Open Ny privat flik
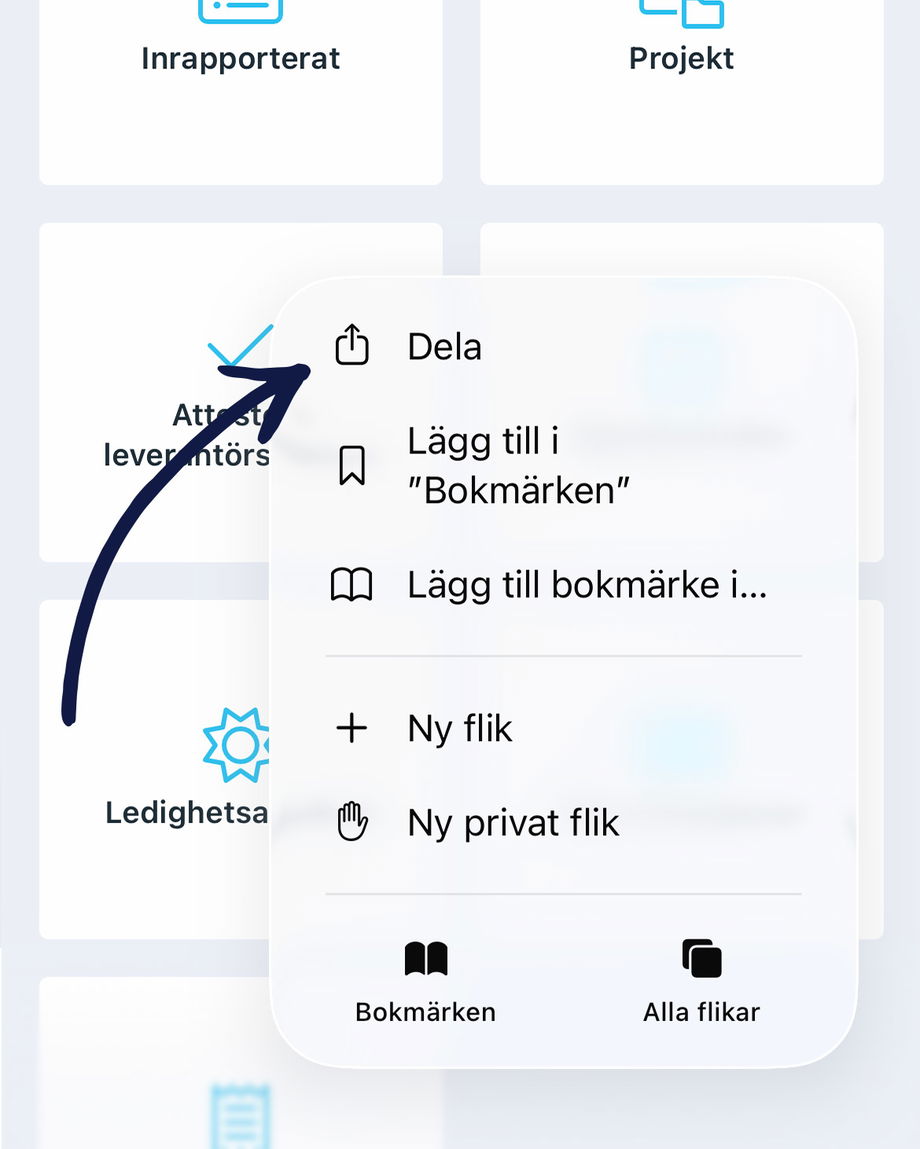The width and height of the screenshot is (920, 1149). (513, 823)
